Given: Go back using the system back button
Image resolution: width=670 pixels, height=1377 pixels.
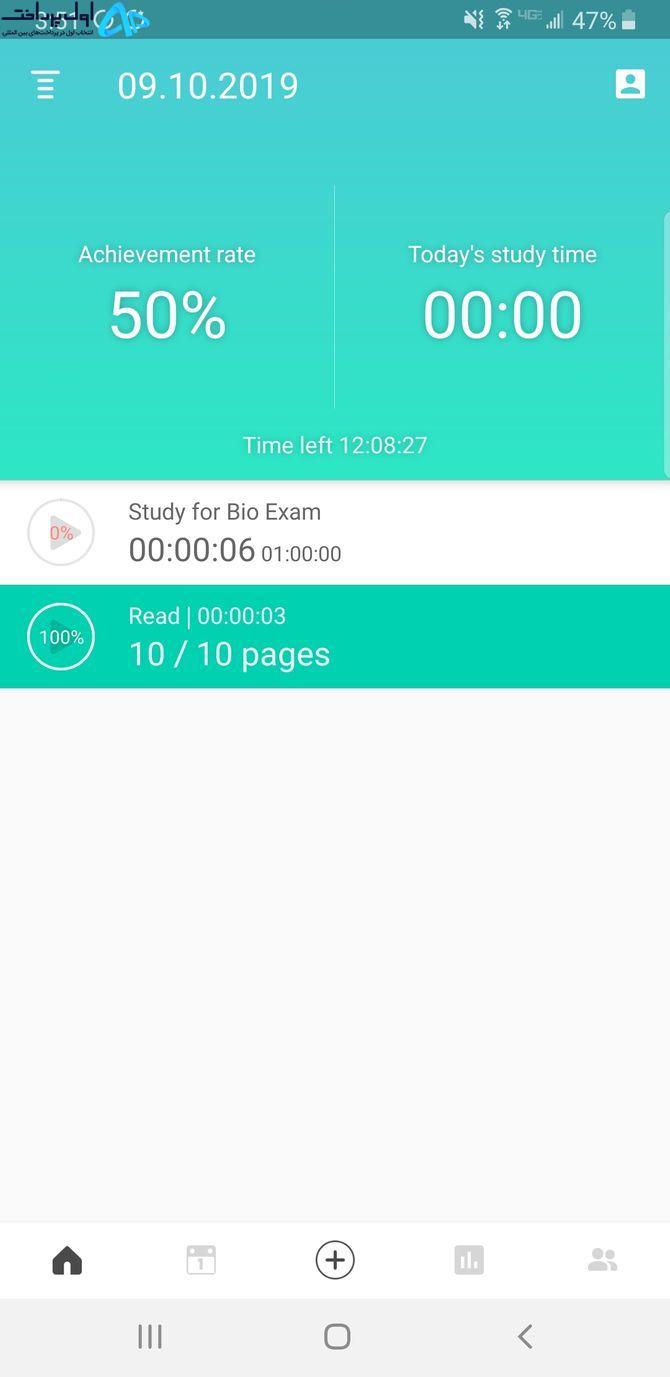Looking at the screenshot, I should (525, 1336).
